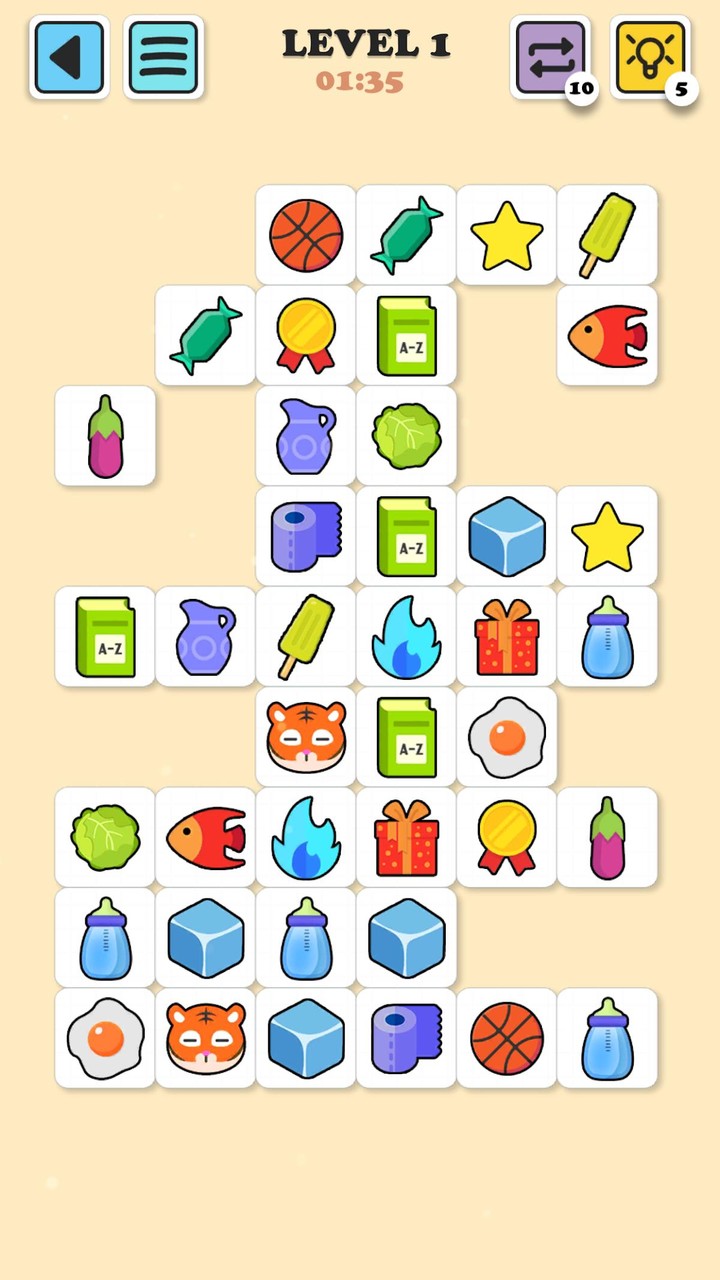This screenshot has height=1280, width=720.
Task: Select the gold medal tile beside the green candy
Action: 305,336
